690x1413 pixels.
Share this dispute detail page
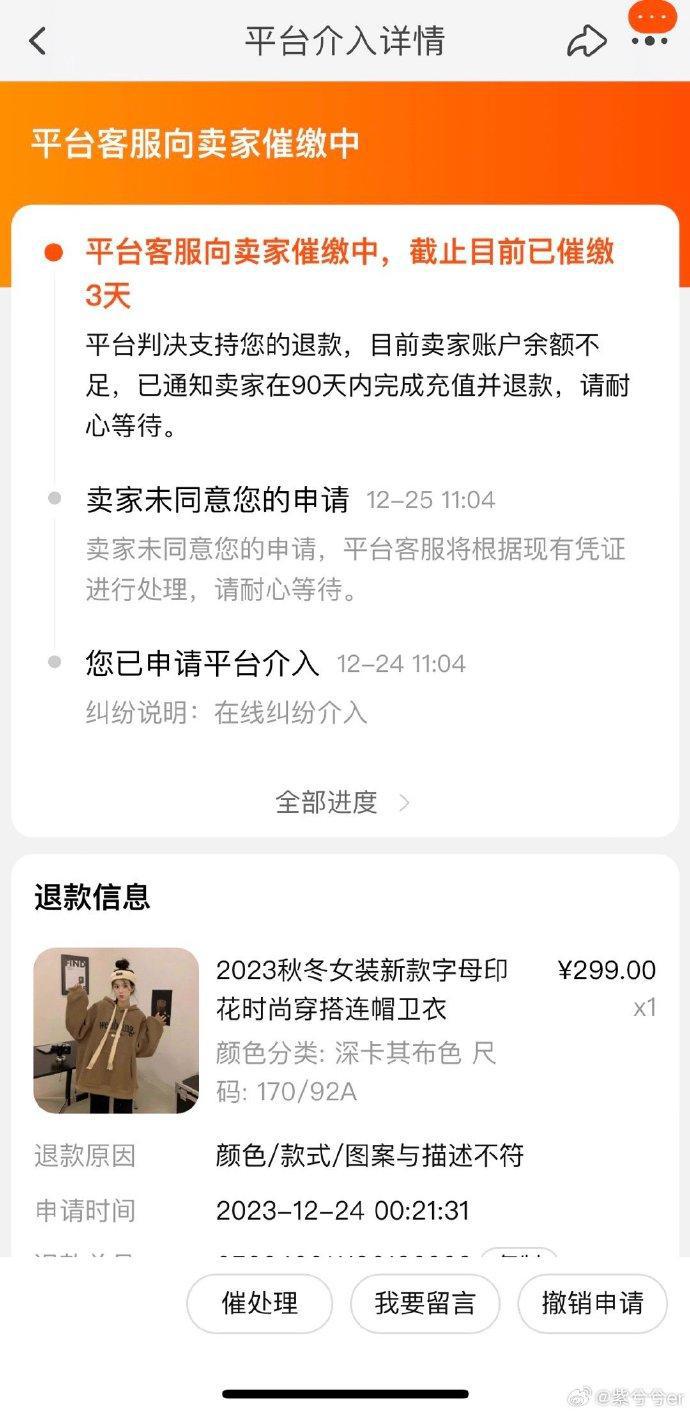(x=586, y=41)
